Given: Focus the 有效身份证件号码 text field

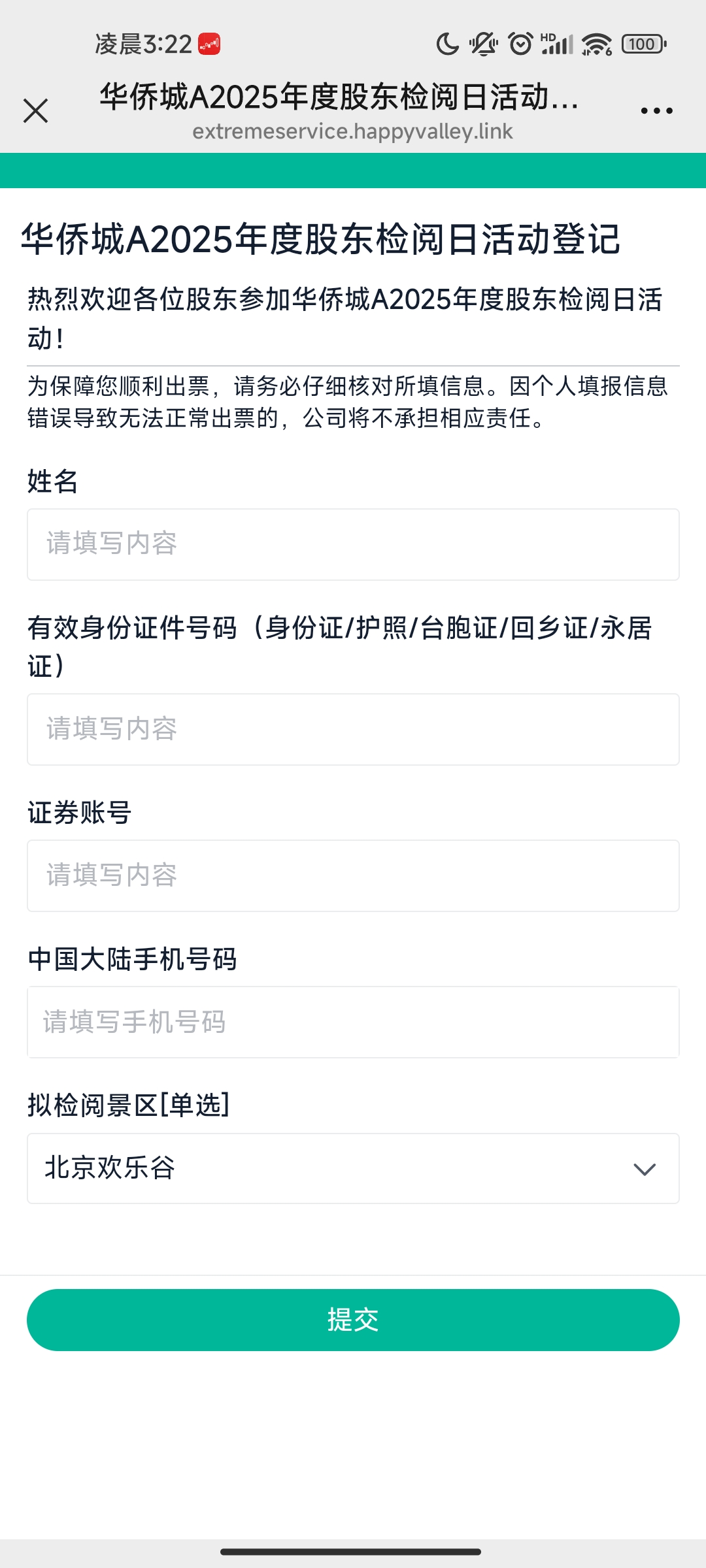Looking at the screenshot, I should [353, 729].
